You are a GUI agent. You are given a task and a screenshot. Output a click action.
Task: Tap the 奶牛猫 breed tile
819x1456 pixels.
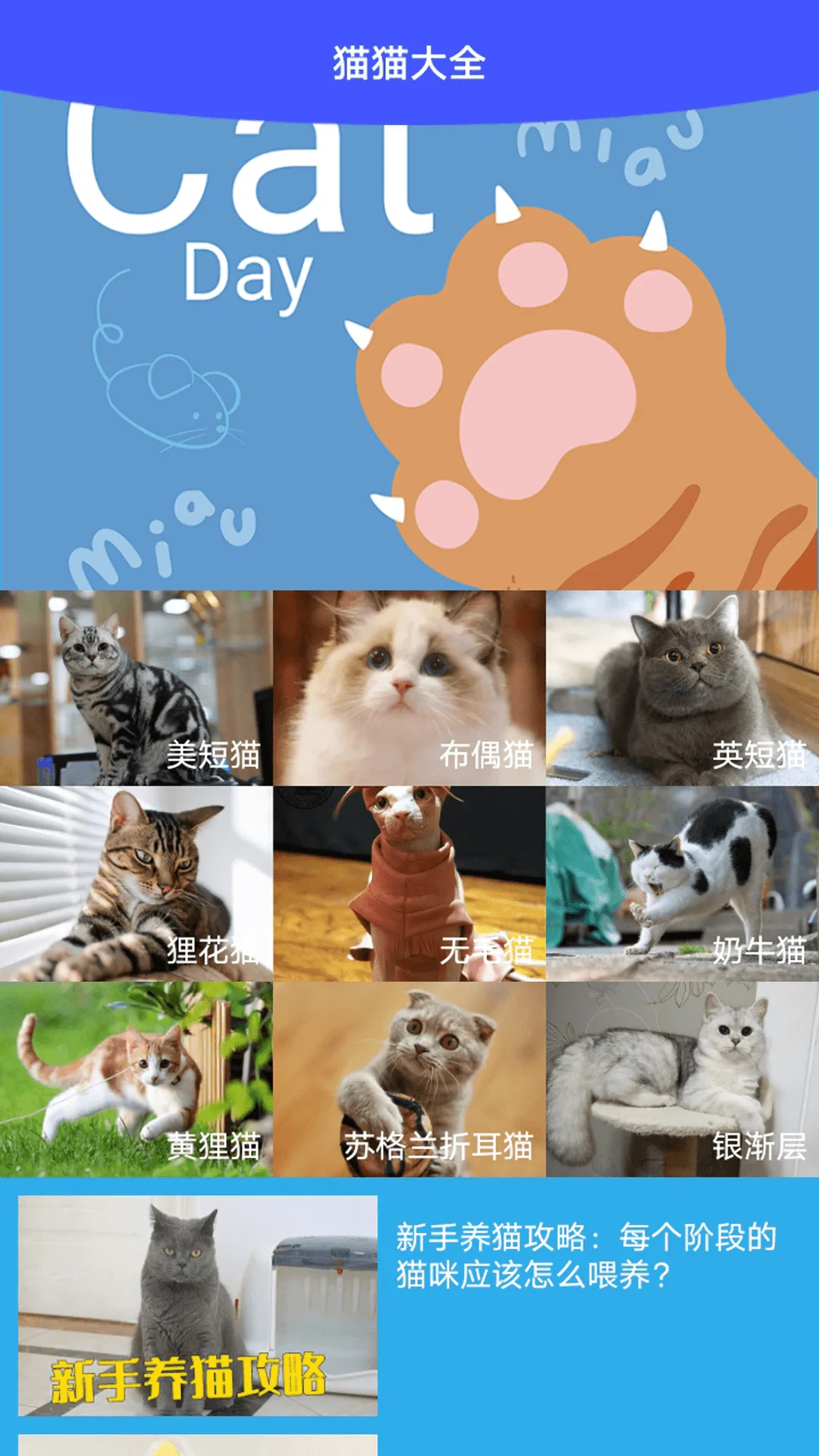(682, 883)
